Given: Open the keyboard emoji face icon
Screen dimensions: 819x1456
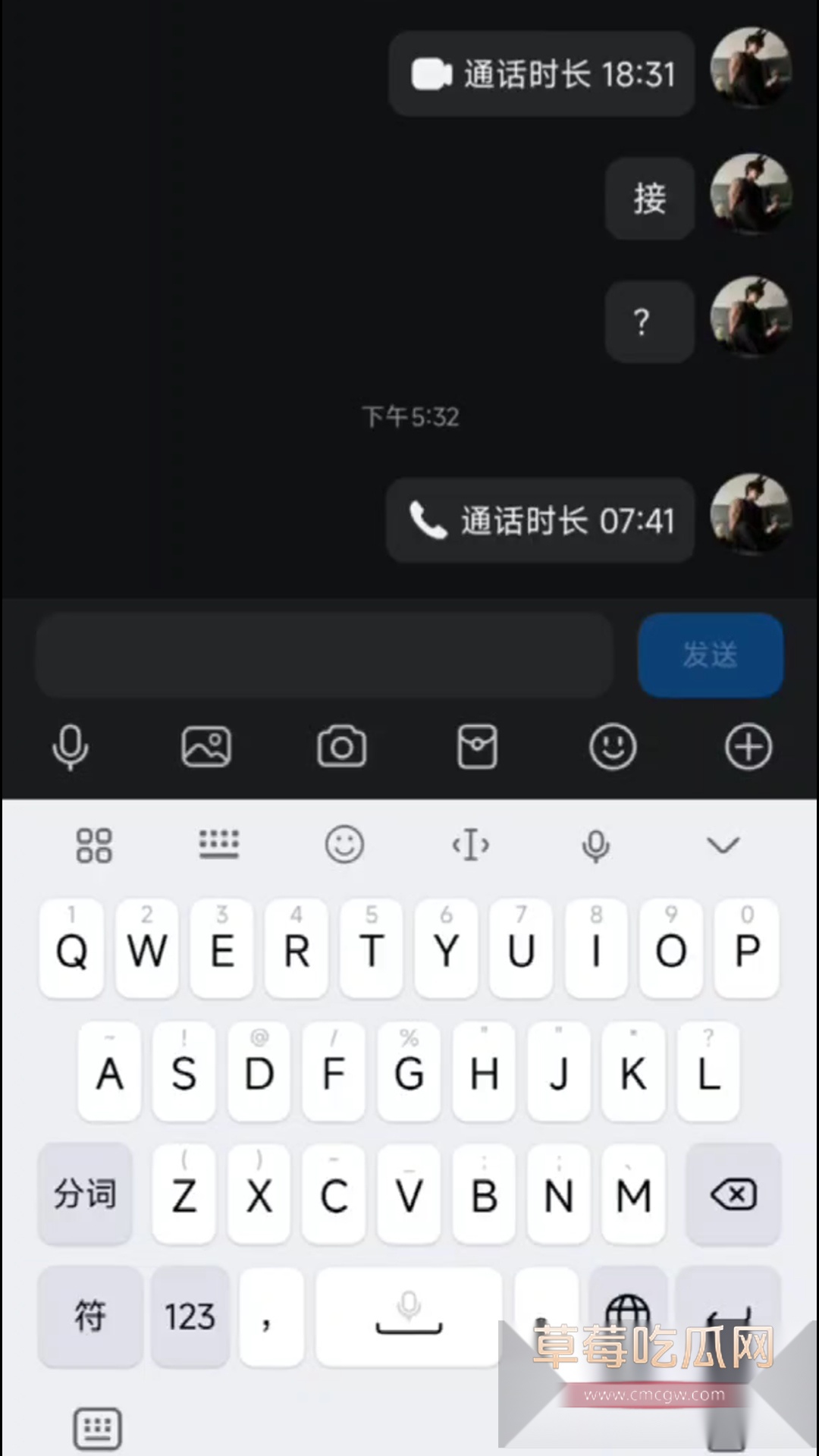Looking at the screenshot, I should pos(345,844).
